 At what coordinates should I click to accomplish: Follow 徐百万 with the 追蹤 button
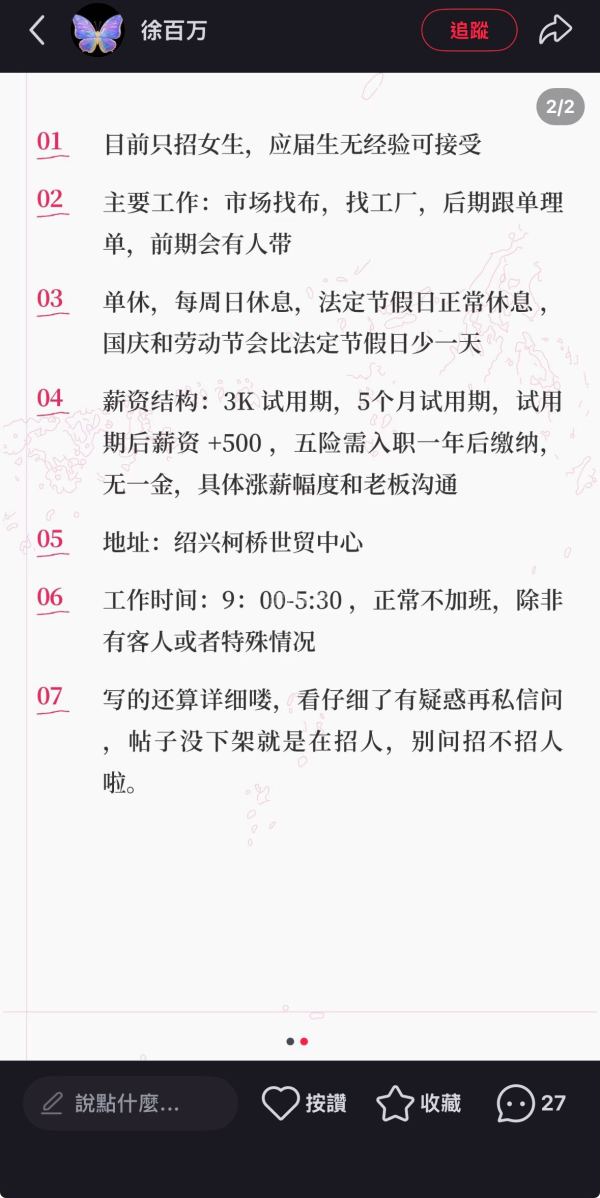point(469,31)
